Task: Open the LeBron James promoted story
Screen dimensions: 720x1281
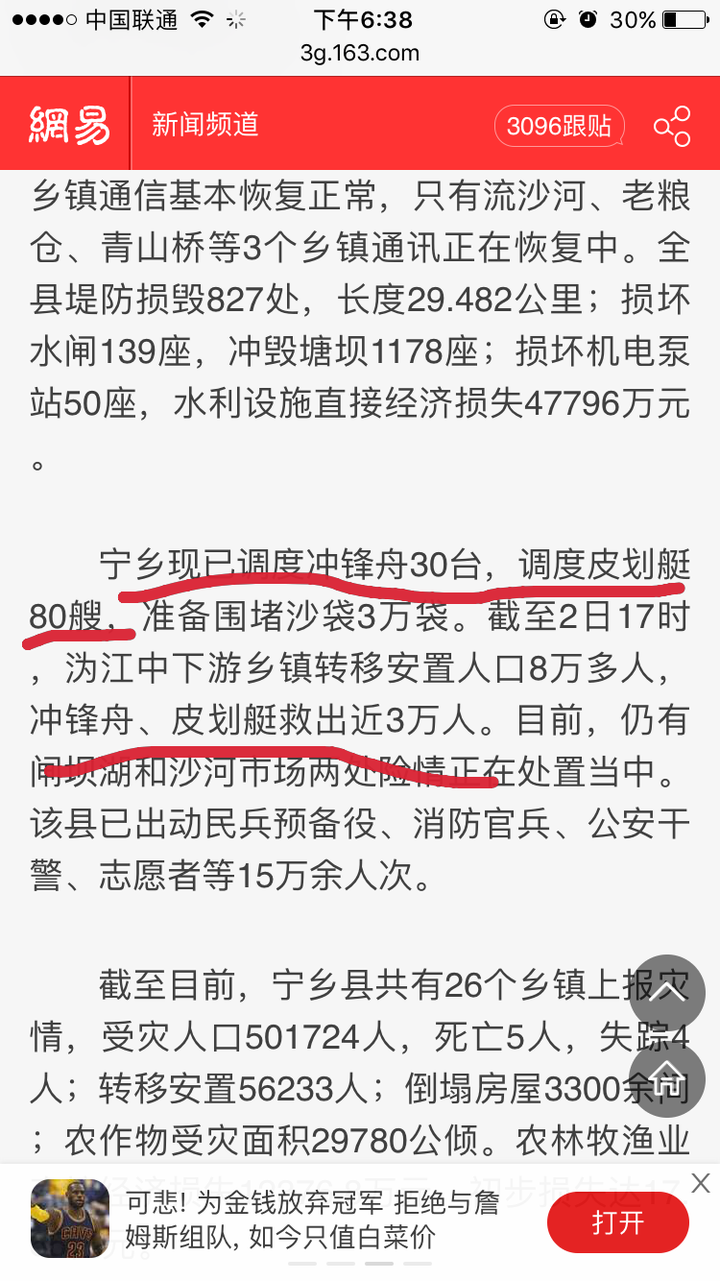Action: [x=265, y=1220]
